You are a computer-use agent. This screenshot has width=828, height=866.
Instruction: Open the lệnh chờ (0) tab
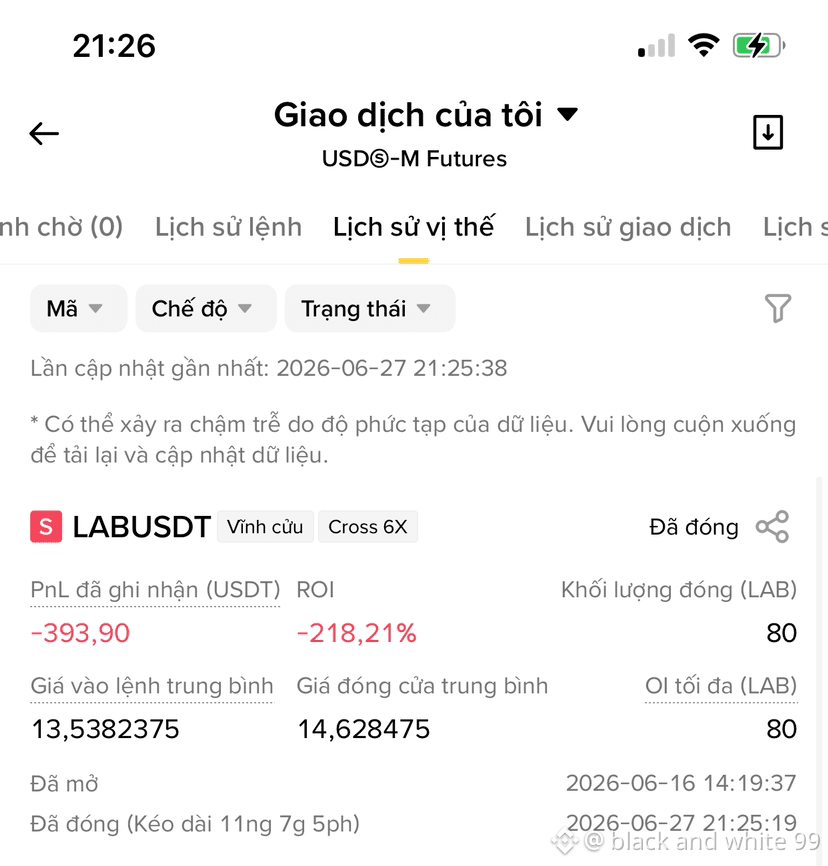[61, 227]
